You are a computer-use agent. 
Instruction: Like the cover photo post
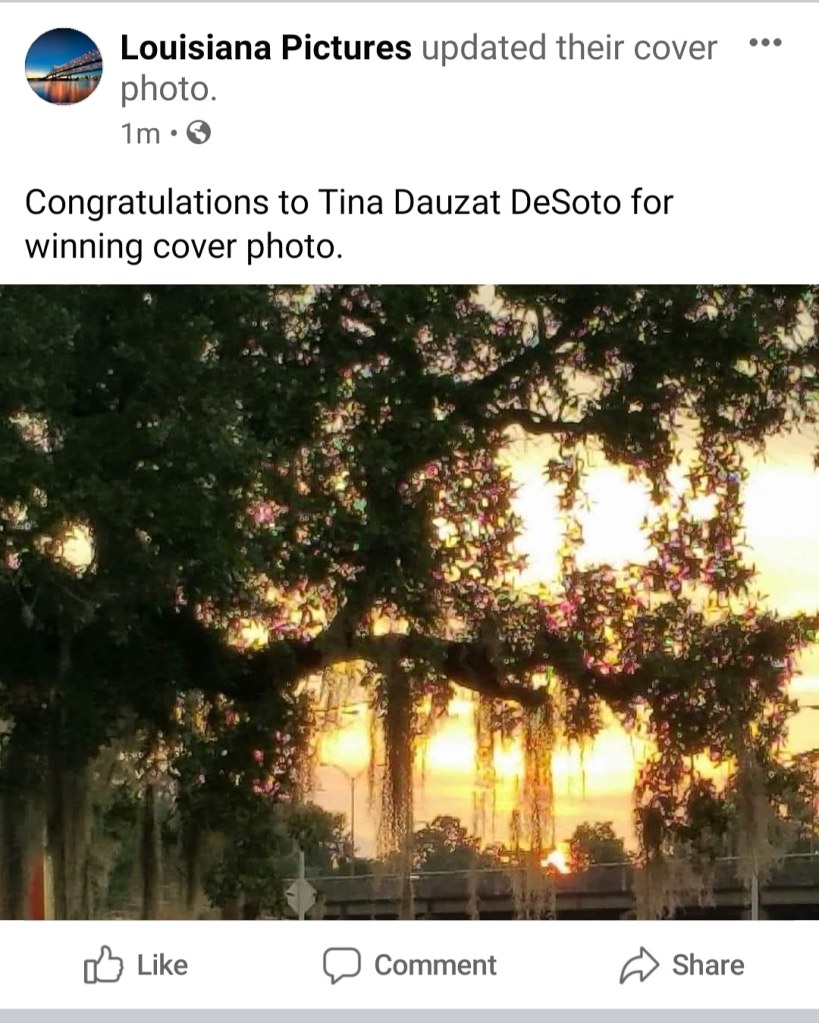tap(136, 965)
